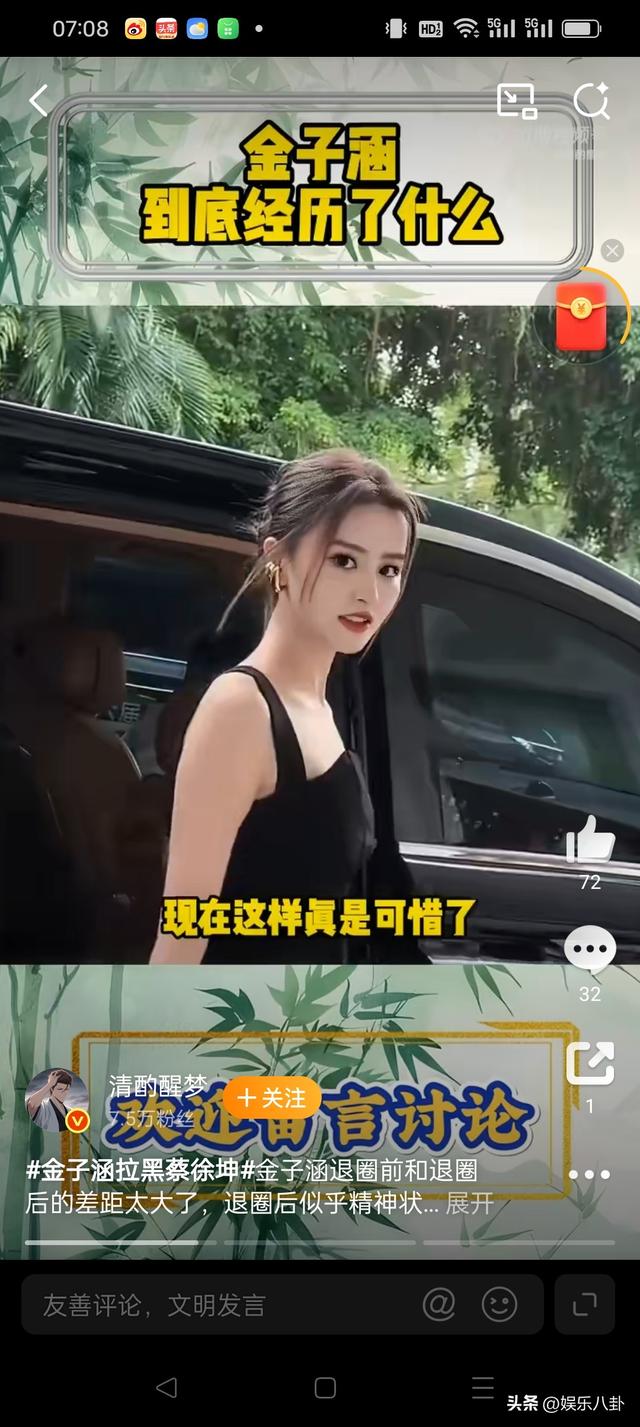The height and width of the screenshot is (1427, 640).
Task: Mention someone with the @ icon
Action: point(439,1304)
